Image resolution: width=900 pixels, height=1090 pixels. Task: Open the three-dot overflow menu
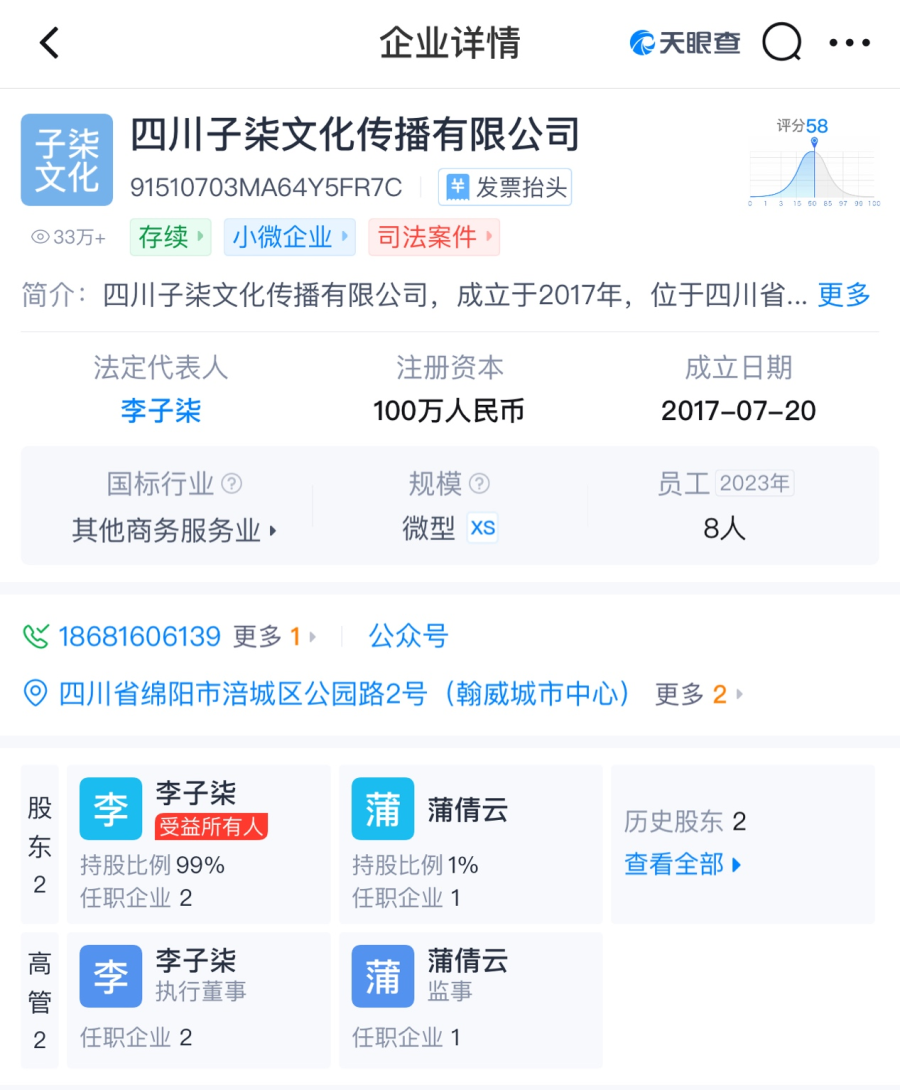pos(849,43)
